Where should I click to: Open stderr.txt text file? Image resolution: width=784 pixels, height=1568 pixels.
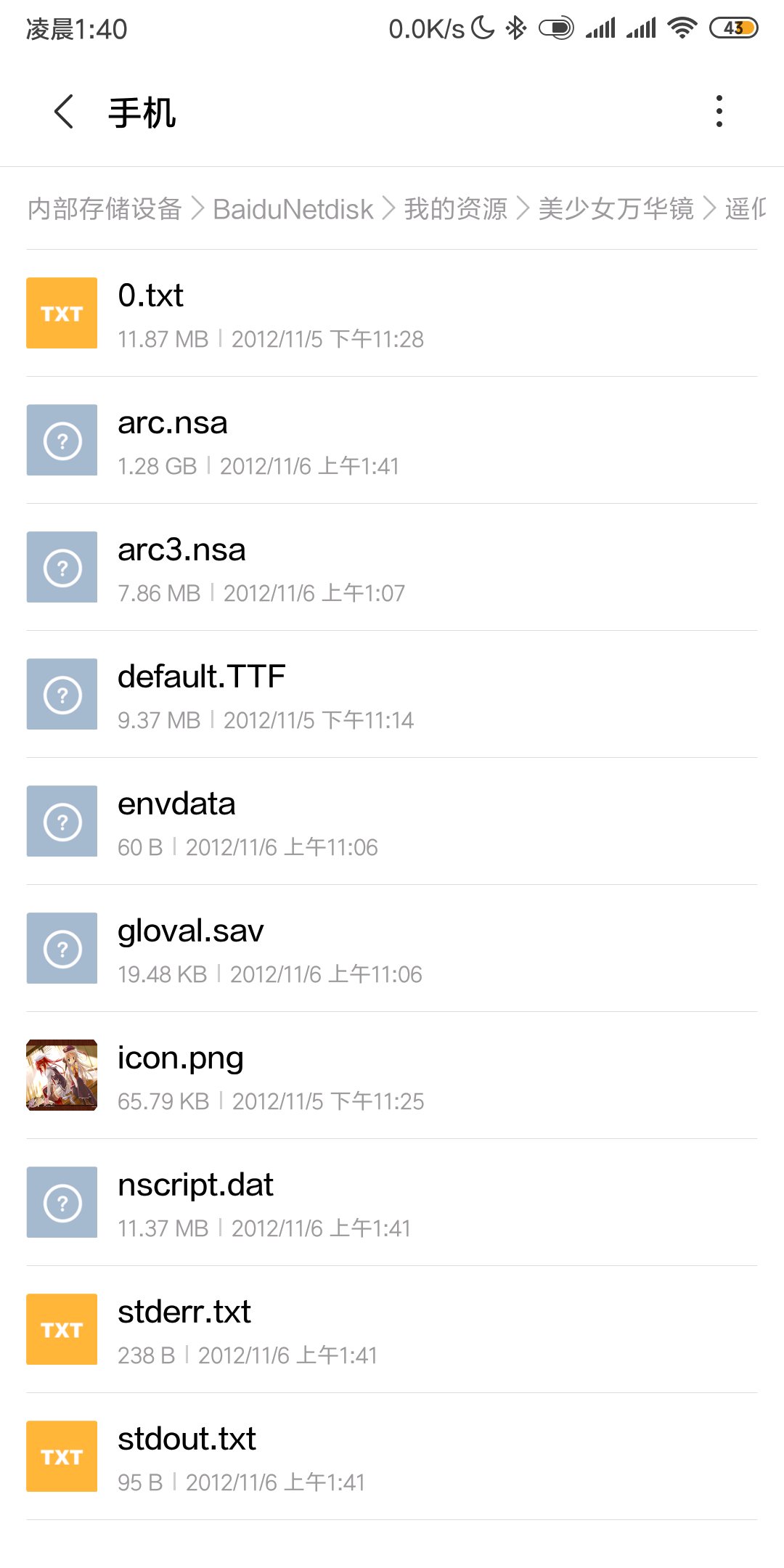click(392, 1329)
